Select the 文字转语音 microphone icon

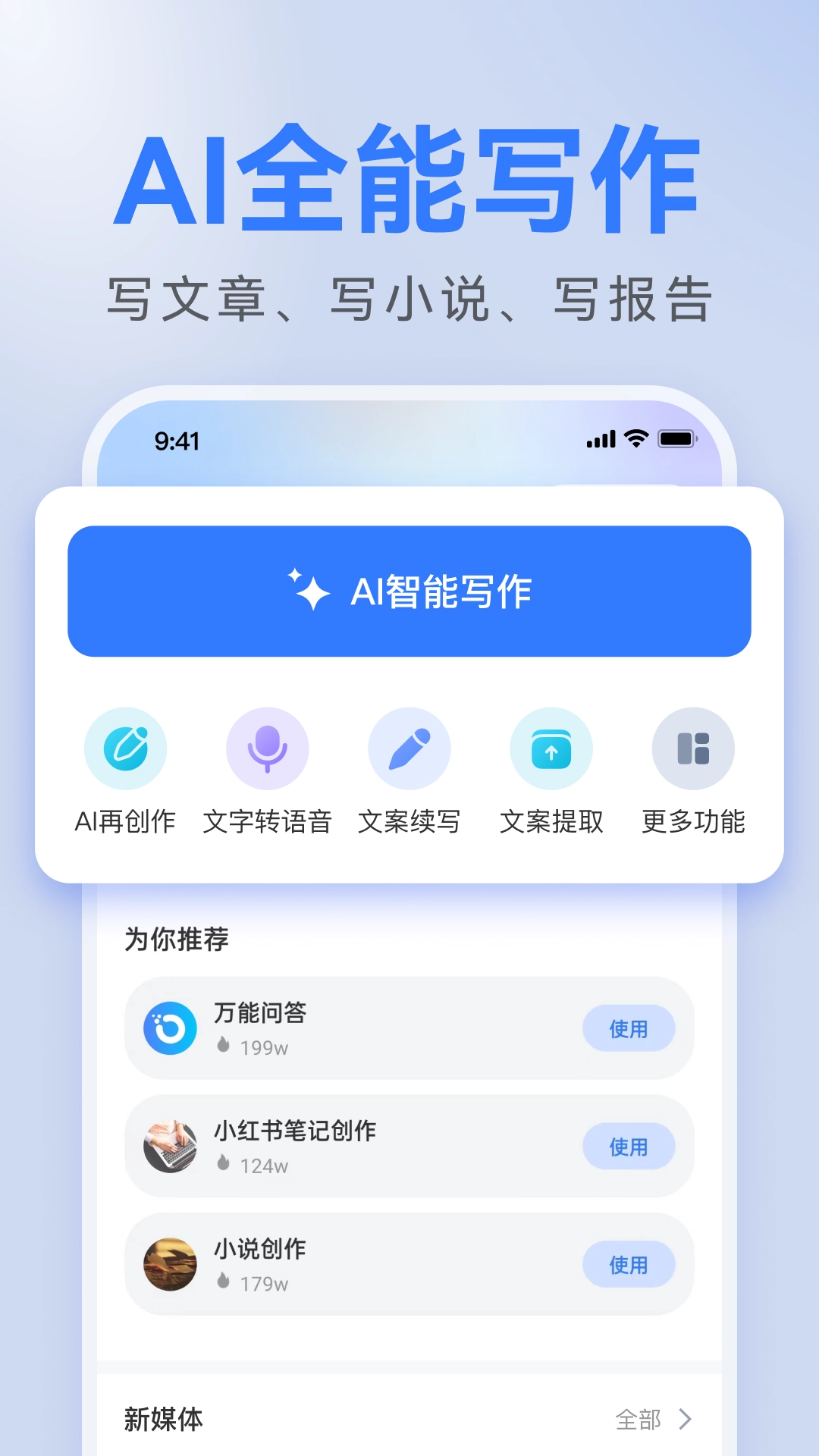tap(267, 748)
